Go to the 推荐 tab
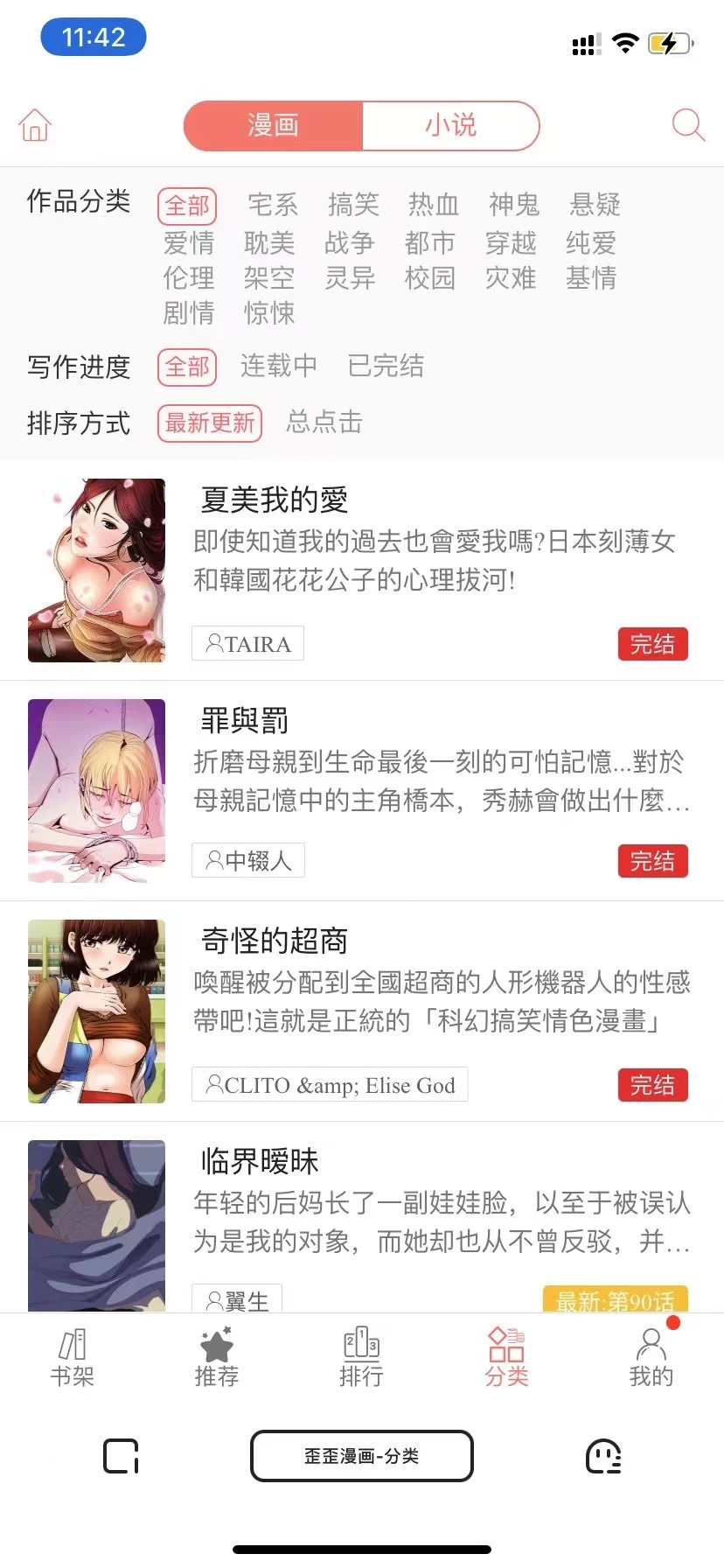This screenshot has height=1568, width=724. (216, 1357)
